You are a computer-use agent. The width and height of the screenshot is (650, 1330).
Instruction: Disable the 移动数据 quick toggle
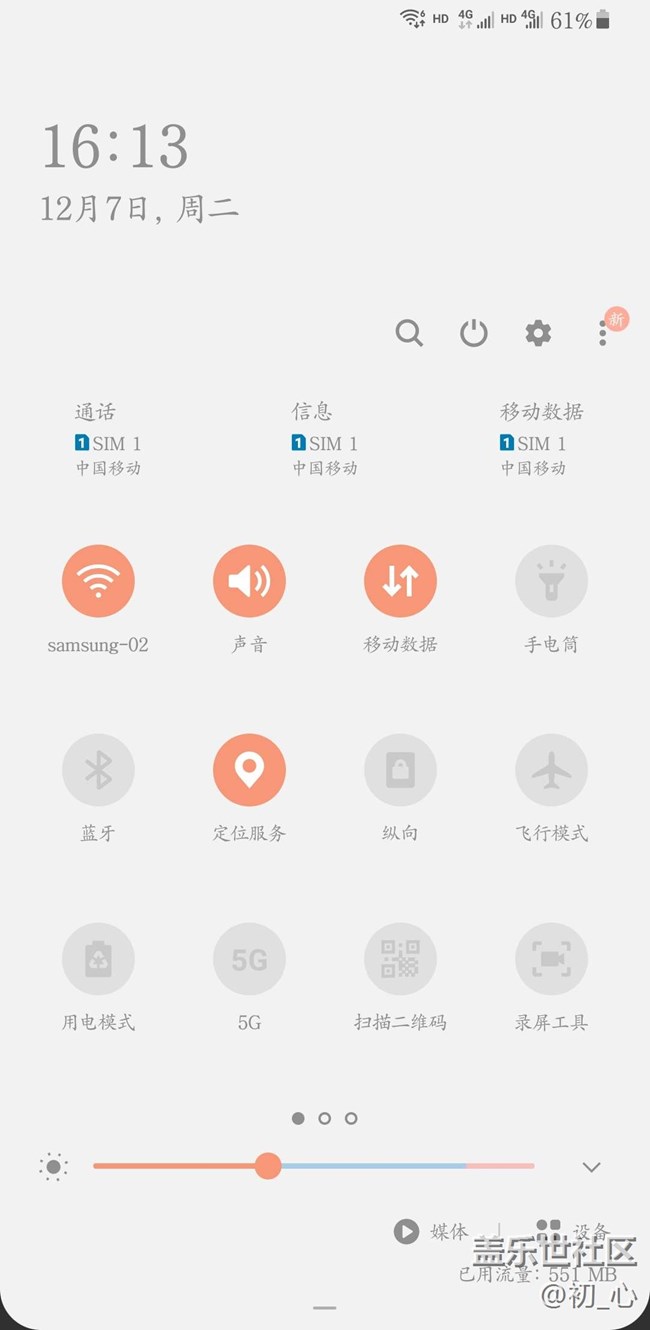coord(400,581)
